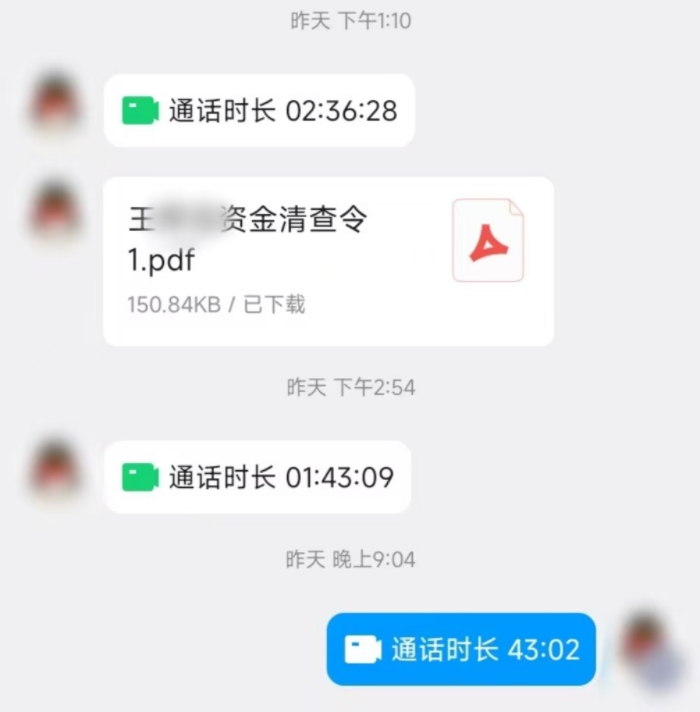This screenshot has width=700, height=712.
Task: Tap the blue call record lasting 43:02
Action: (x=461, y=649)
